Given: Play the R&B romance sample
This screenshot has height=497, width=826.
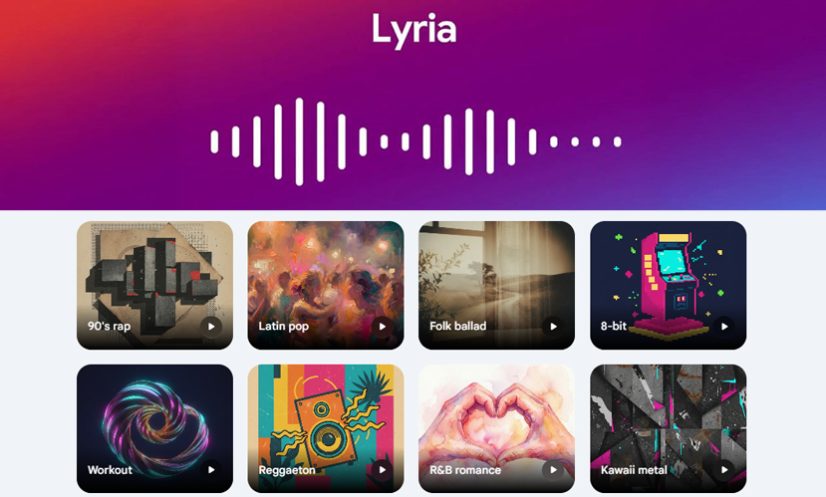Looking at the screenshot, I should click(x=553, y=469).
